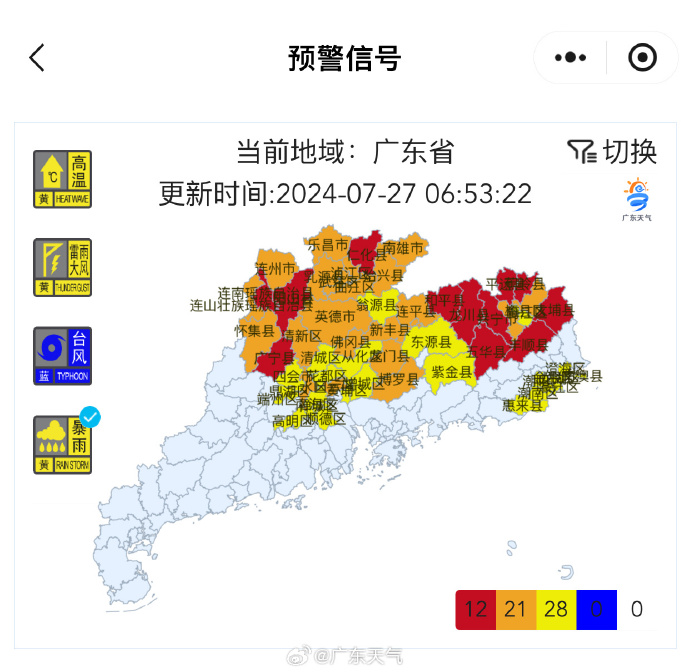Go back using the arrow icon
This screenshot has height=672, width=690.
(37, 58)
